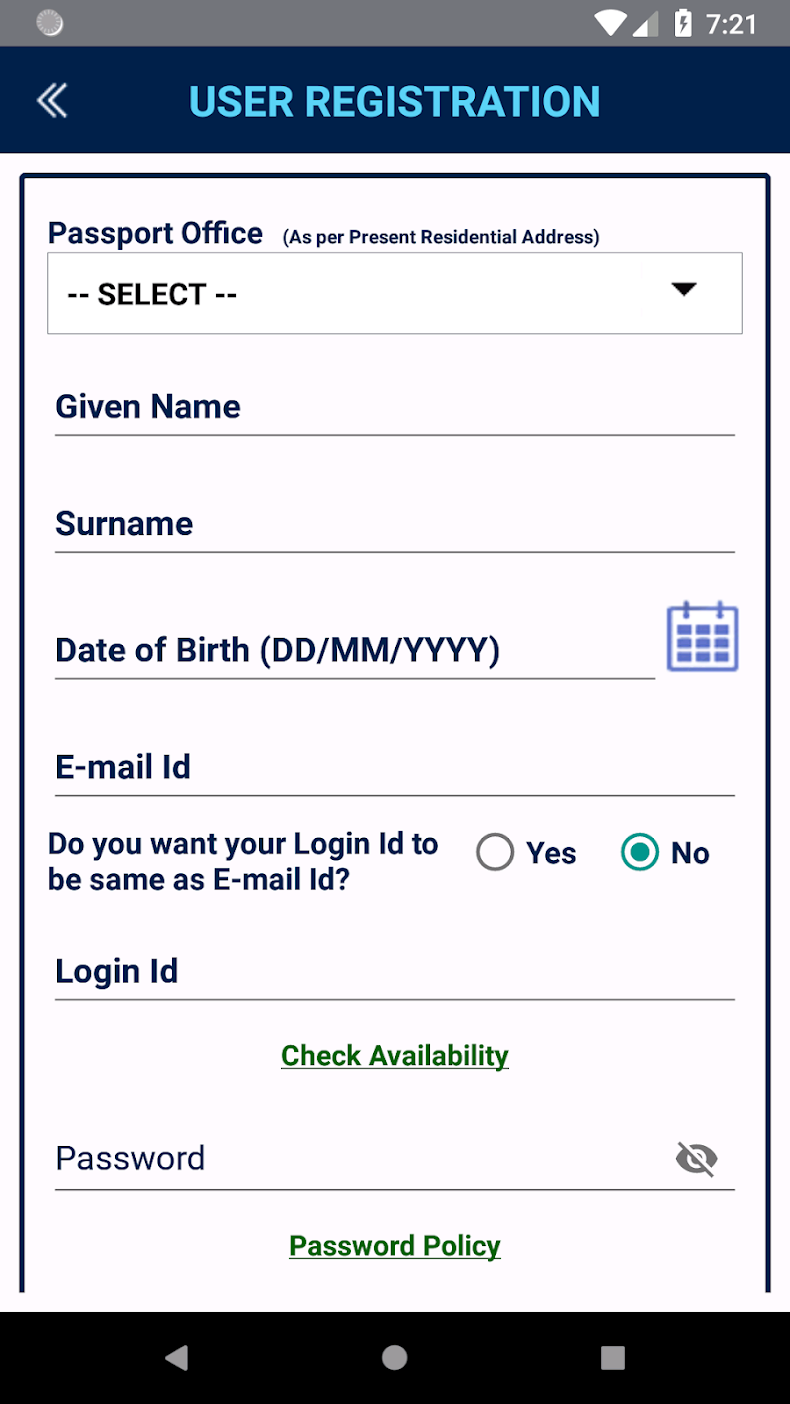Open the Password Policy link
The image size is (790, 1404).
394,1245
